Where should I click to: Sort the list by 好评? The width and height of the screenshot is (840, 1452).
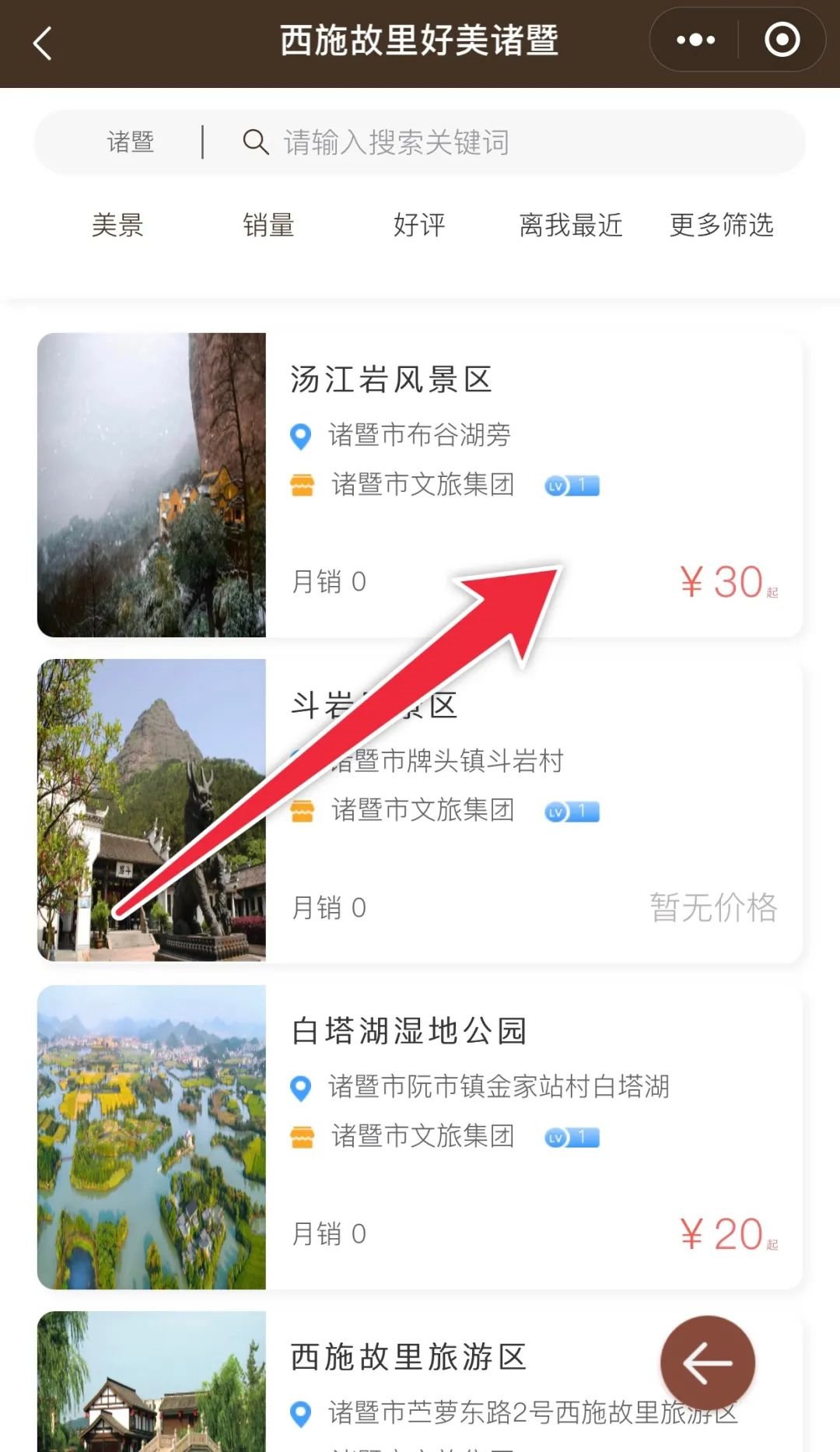419,225
